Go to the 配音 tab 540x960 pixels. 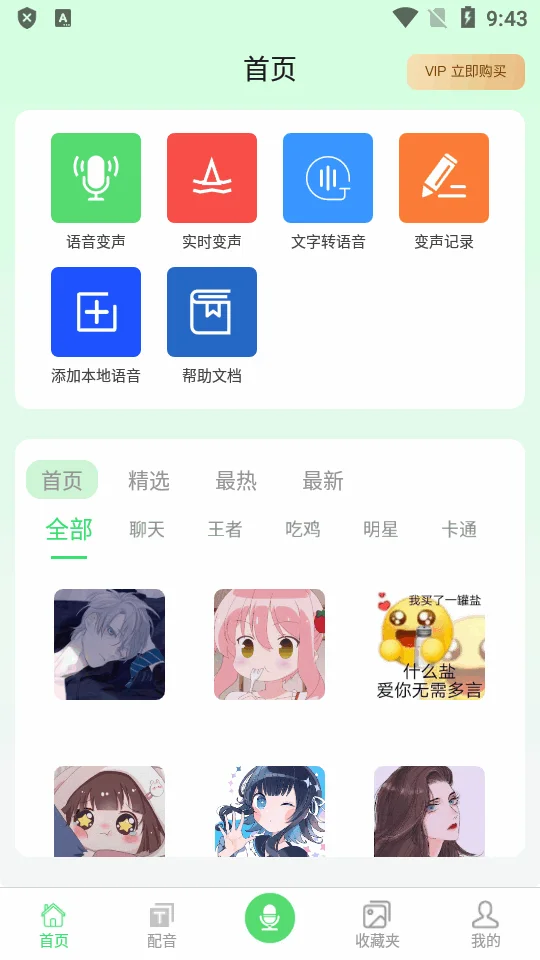click(162, 924)
